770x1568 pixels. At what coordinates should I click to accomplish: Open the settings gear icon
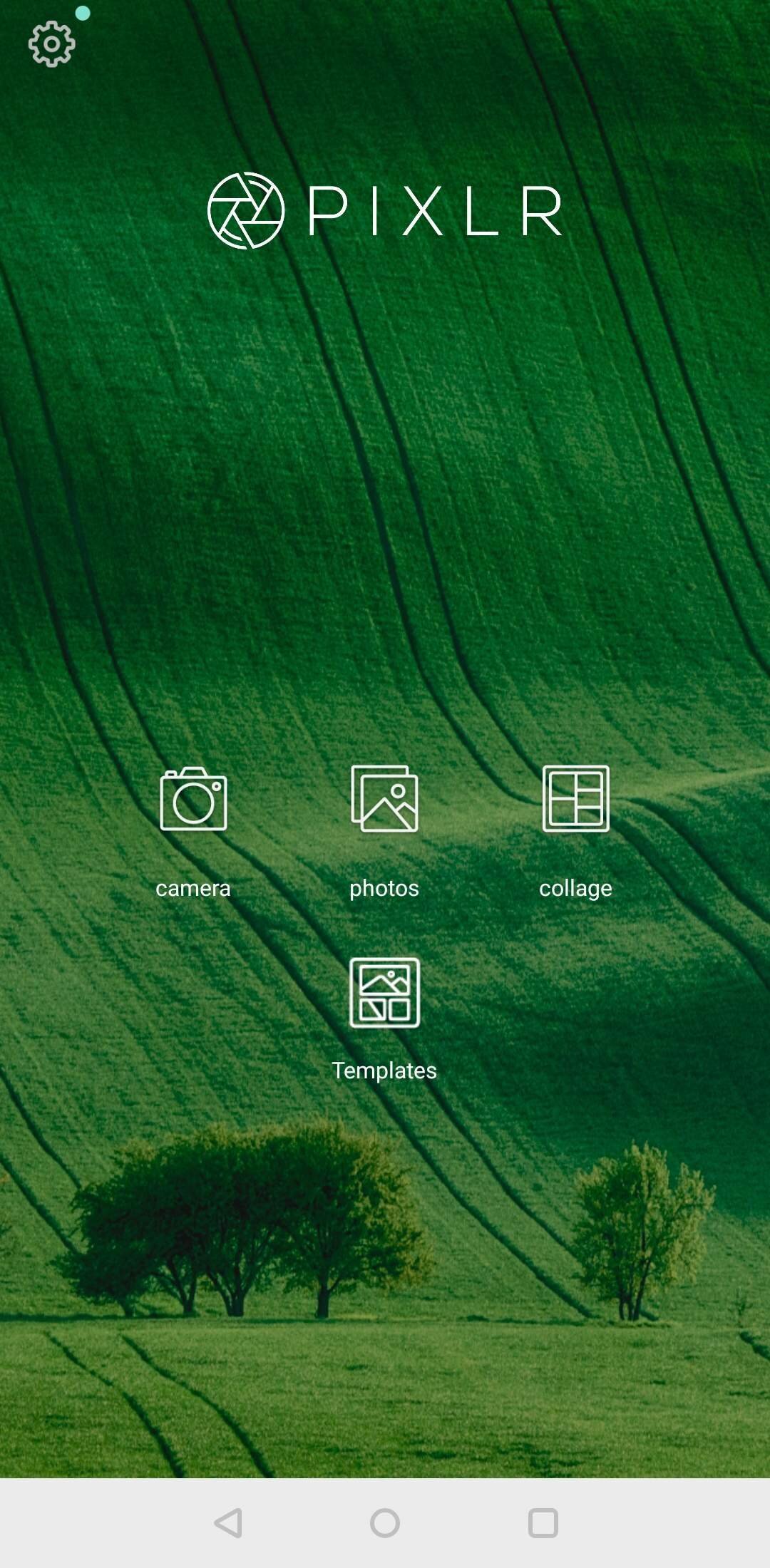[x=51, y=44]
